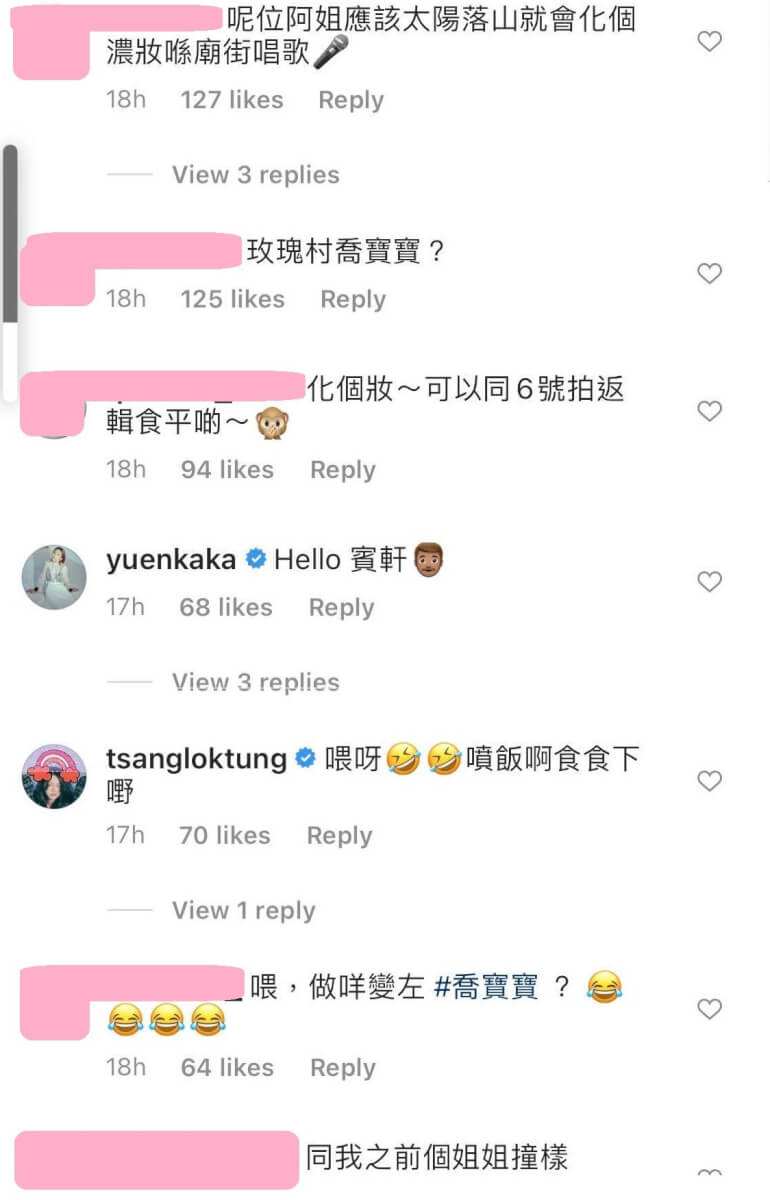Like the comment with #喬寶寶 hashtag
Viewport: 770px width, 1200px height.
709,1010
